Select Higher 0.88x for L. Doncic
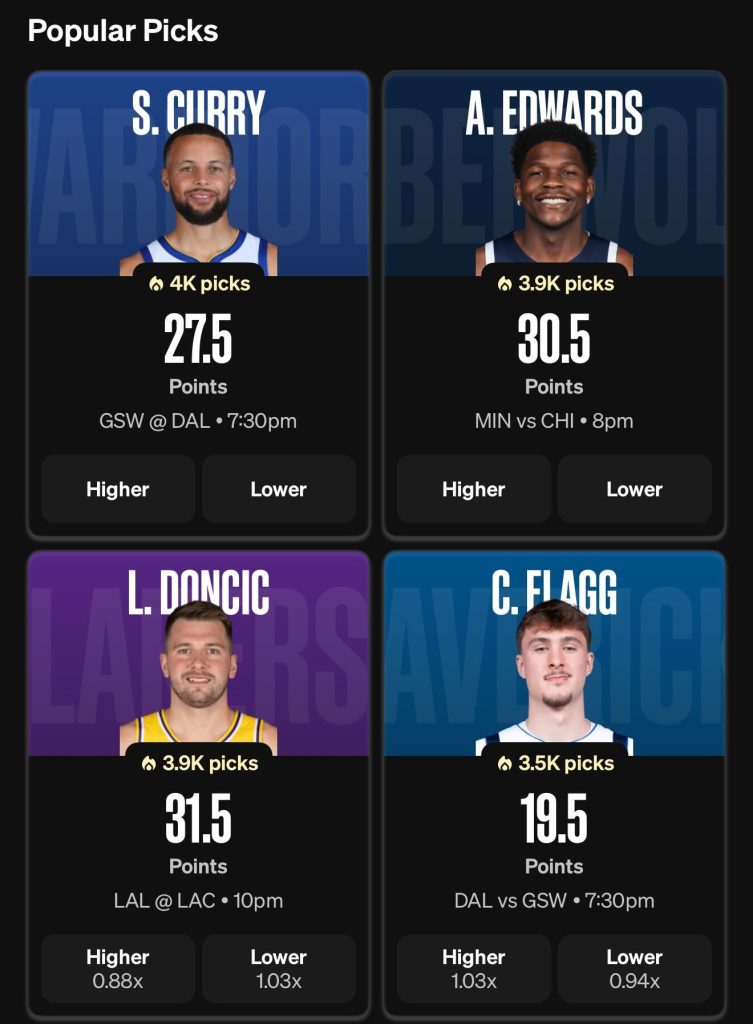 tap(118, 968)
